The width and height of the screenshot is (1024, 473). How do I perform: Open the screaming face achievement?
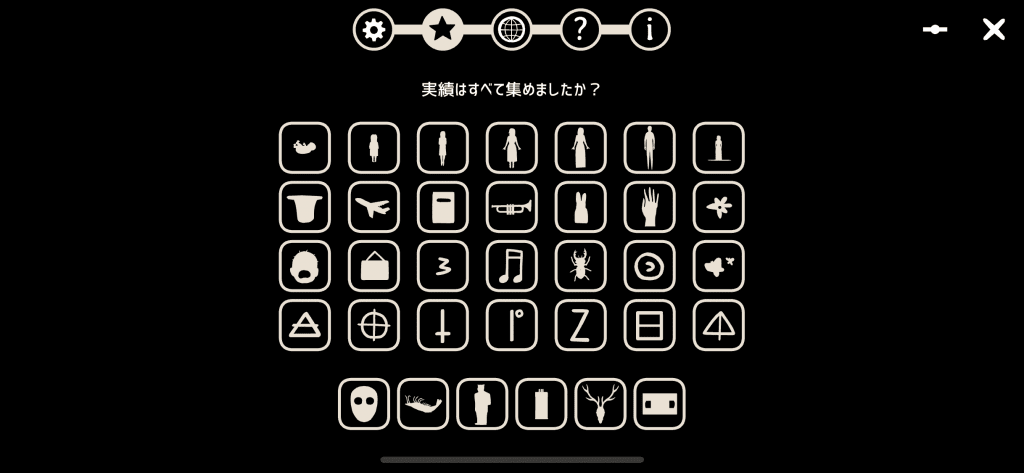point(305,266)
